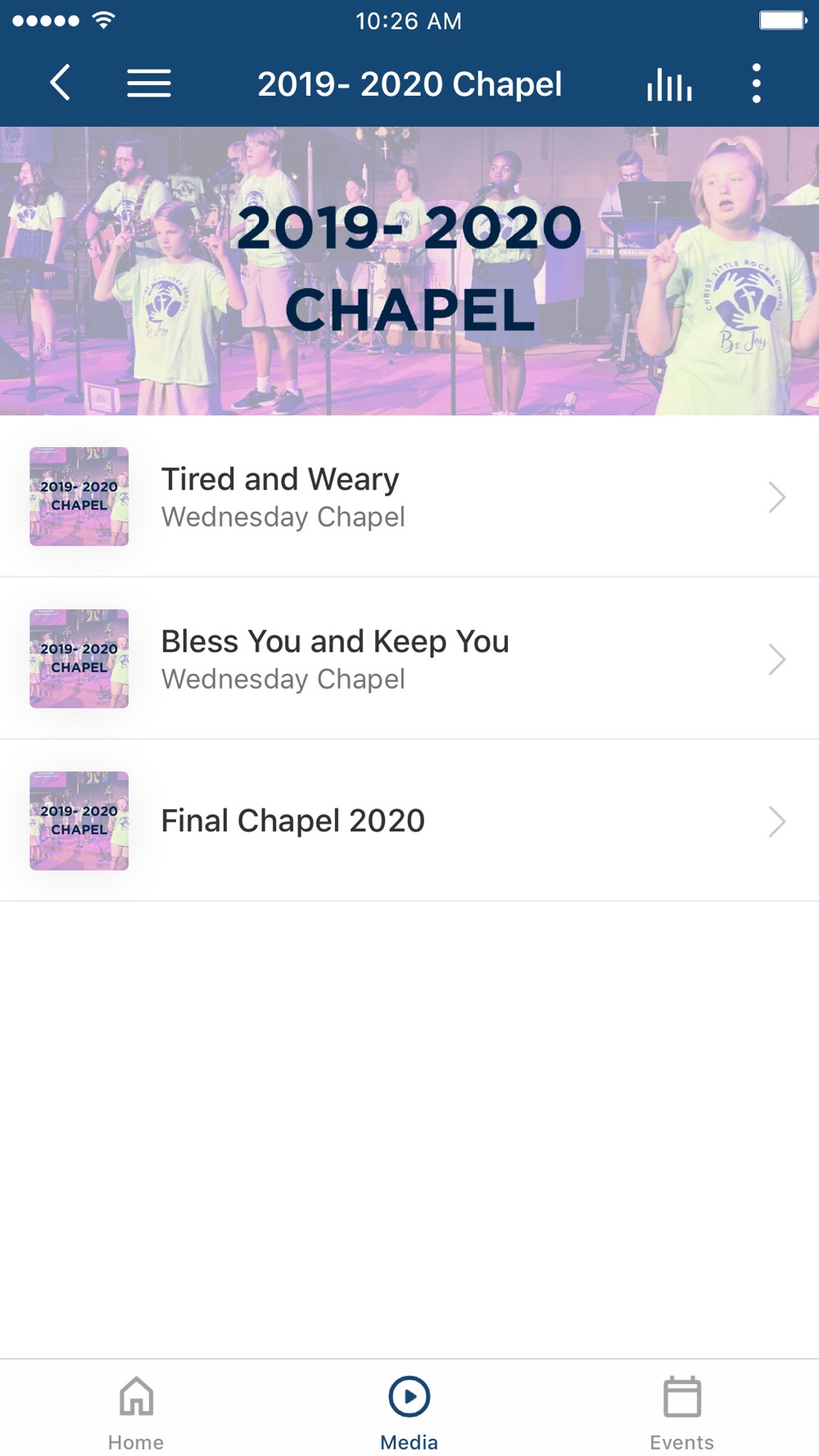
Task: Open Bless You and Keep You
Action: point(409,659)
